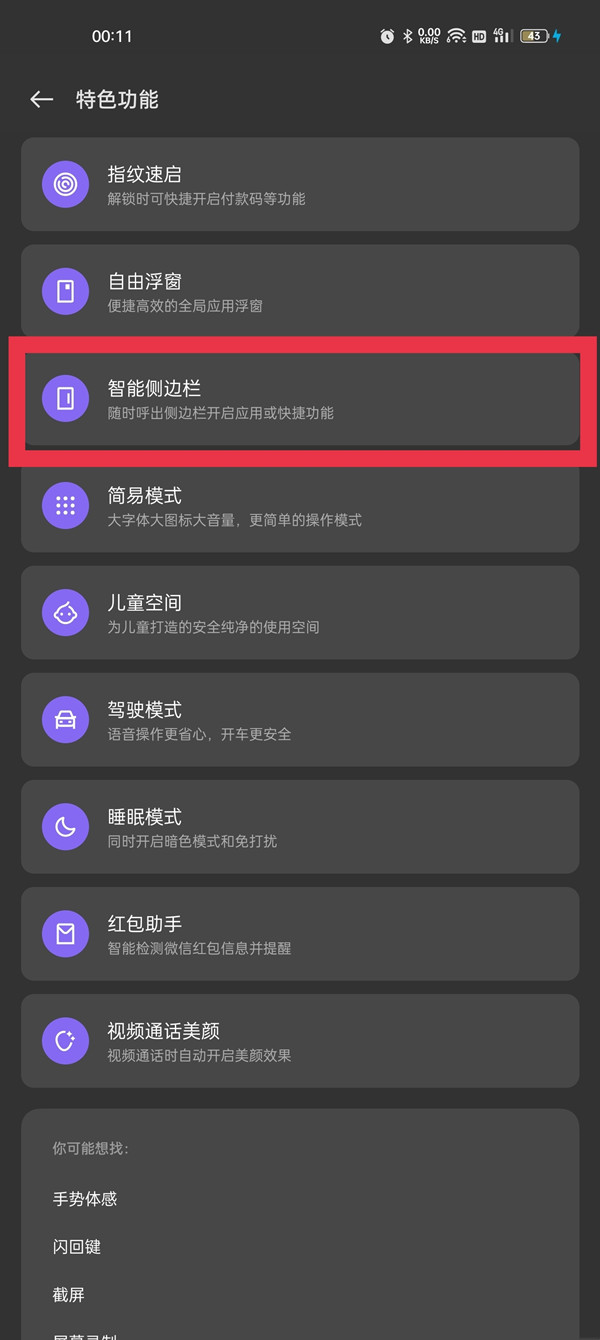Open 儿童空间 option
The height and width of the screenshot is (1340, 600).
(x=300, y=613)
